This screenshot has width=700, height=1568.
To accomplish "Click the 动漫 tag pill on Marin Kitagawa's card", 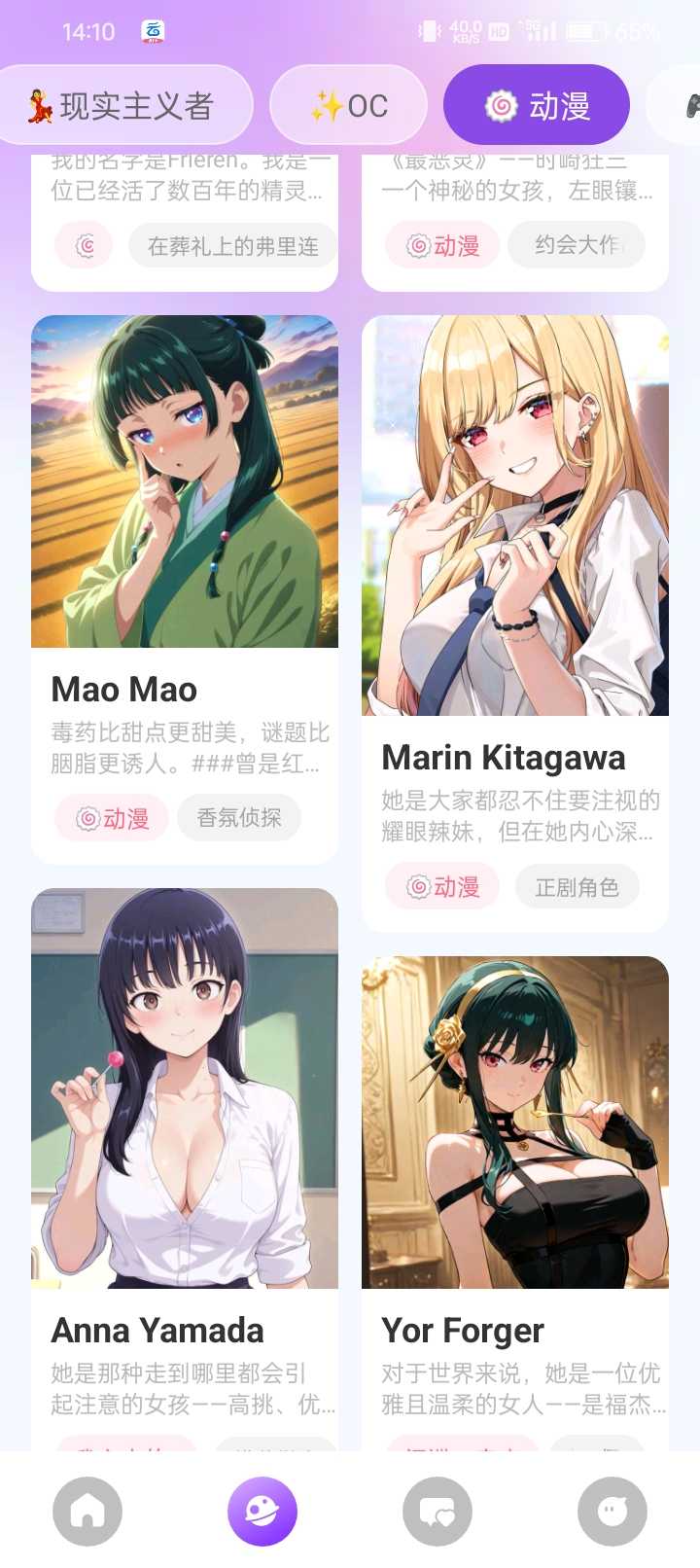I will [441, 886].
